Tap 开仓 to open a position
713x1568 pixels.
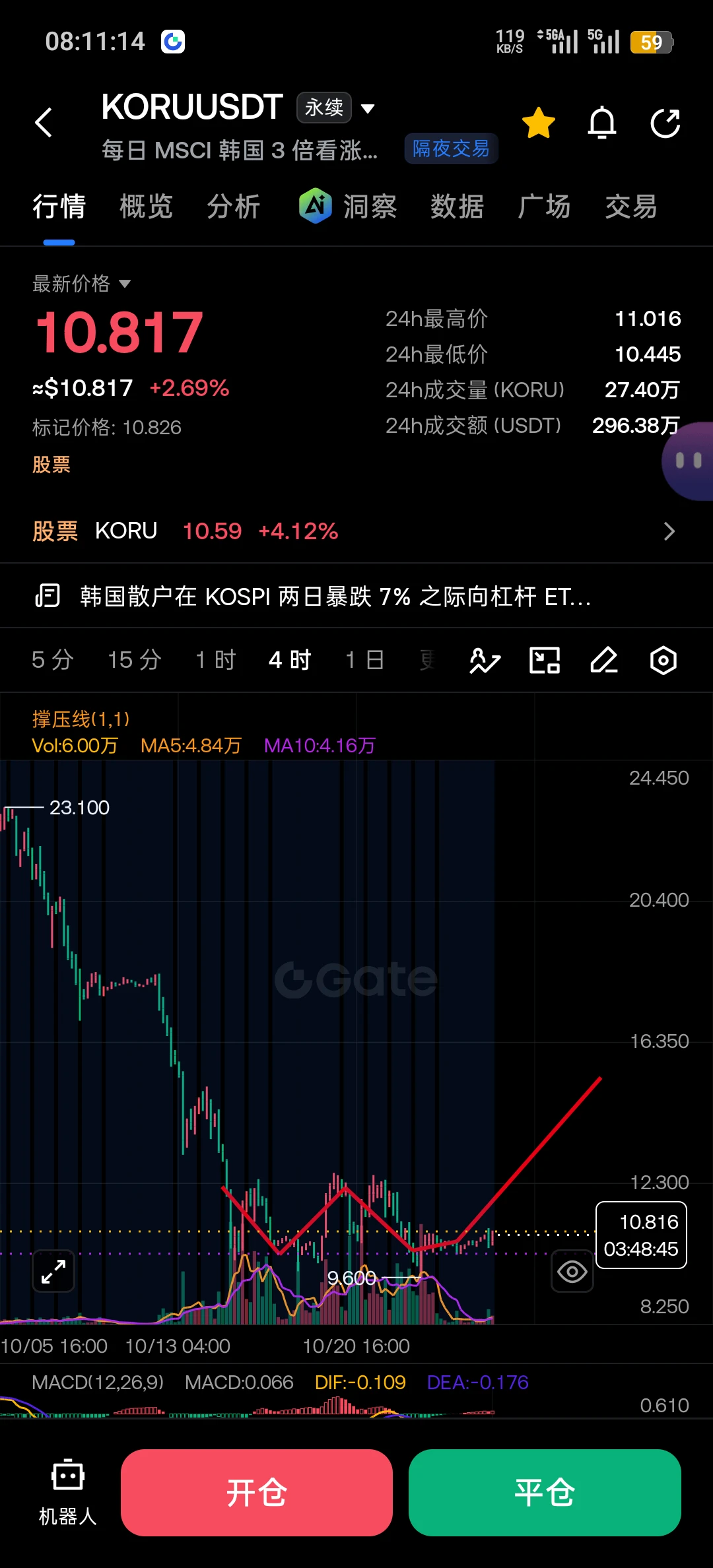(x=257, y=1493)
